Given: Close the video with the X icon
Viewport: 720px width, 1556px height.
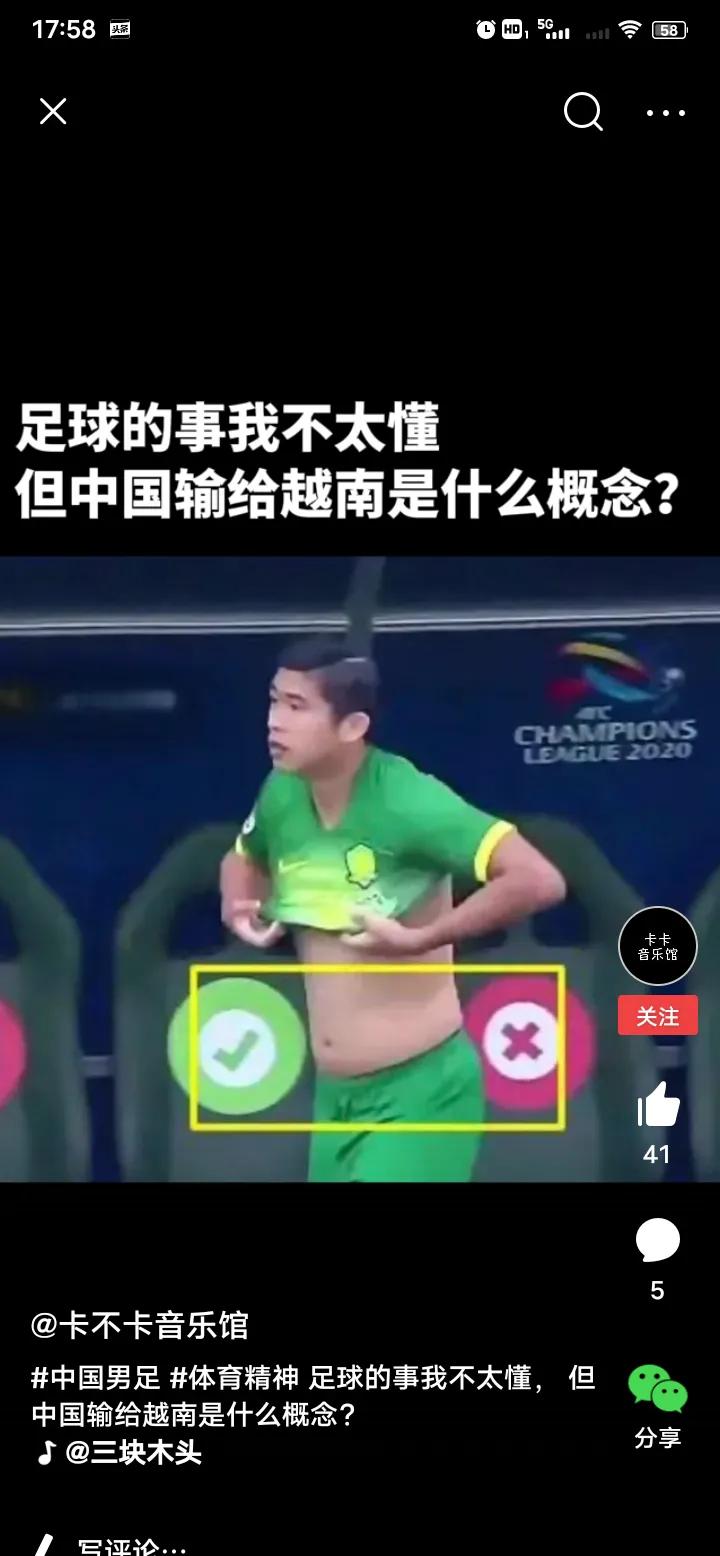Looking at the screenshot, I should [x=53, y=111].
